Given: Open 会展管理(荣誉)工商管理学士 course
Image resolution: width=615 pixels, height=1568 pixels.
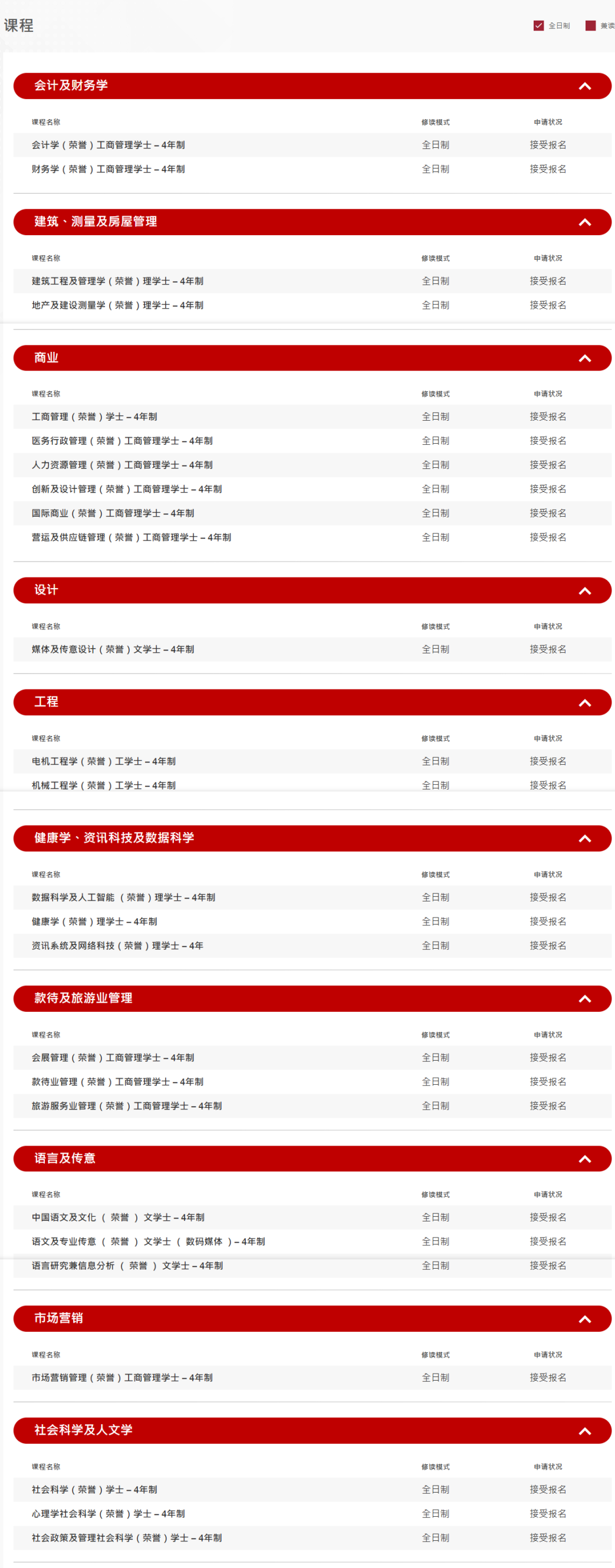Looking at the screenshot, I should click(x=113, y=1057).
